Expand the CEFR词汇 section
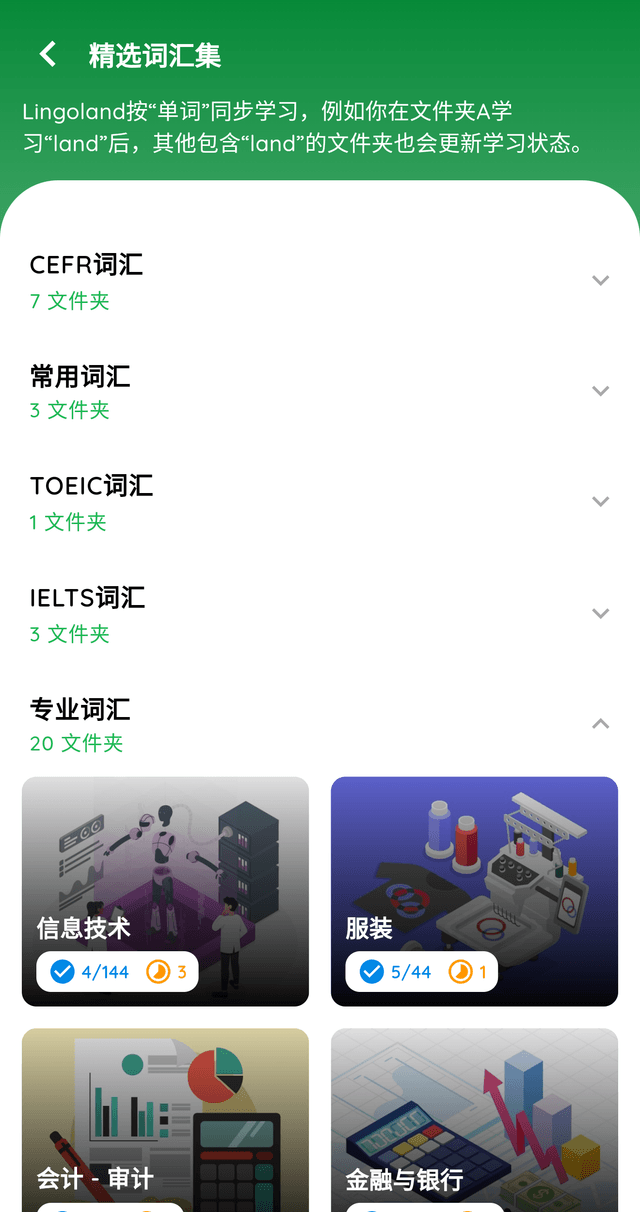The width and height of the screenshot is (640, 1212). tap(600, 281)
